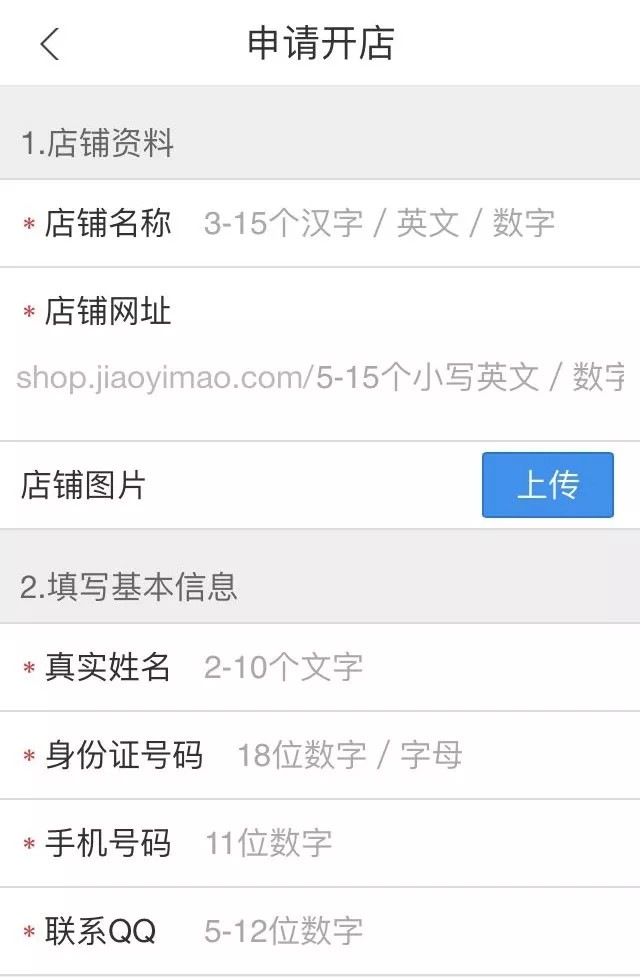Go back from the 申请开店 page
The image size is (640, 977).
pos(50,44)
